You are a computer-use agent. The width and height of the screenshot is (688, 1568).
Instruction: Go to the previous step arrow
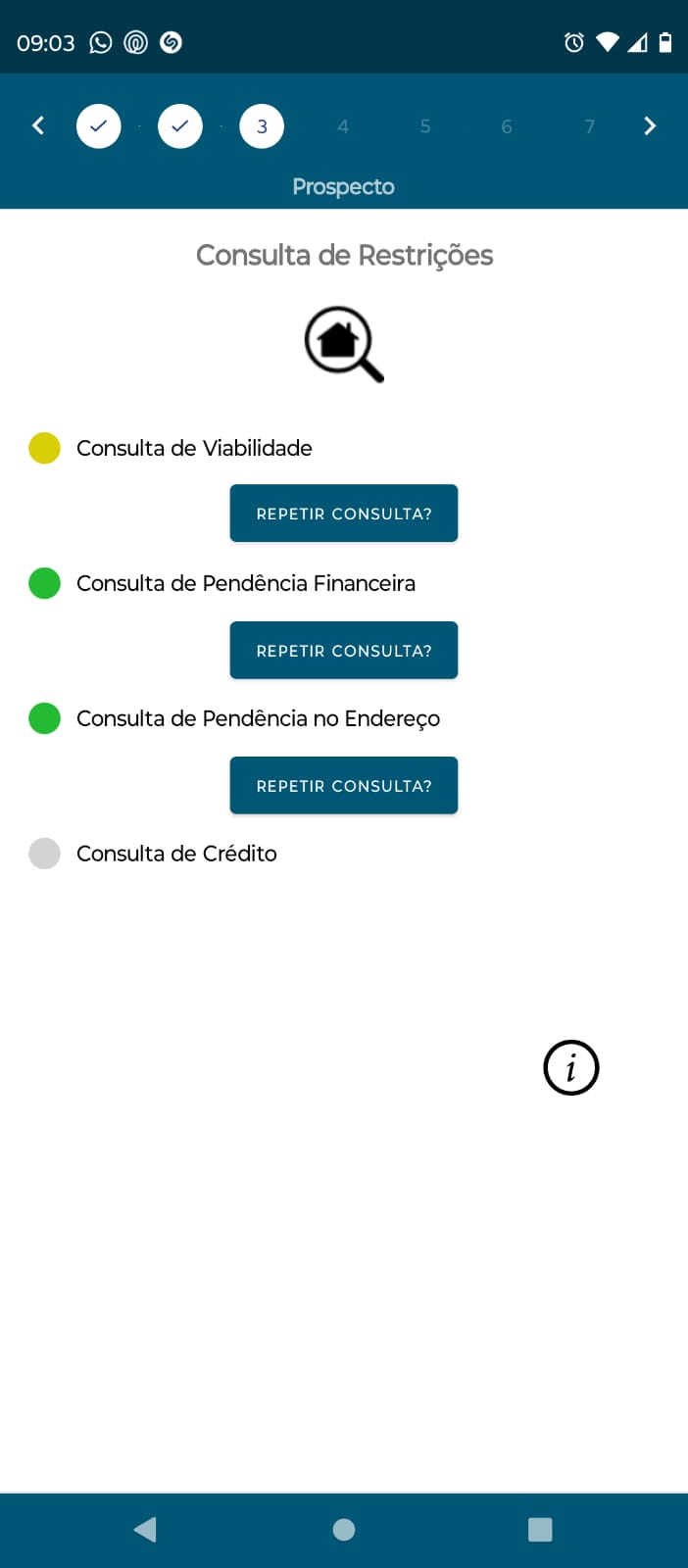pos(38,125)
